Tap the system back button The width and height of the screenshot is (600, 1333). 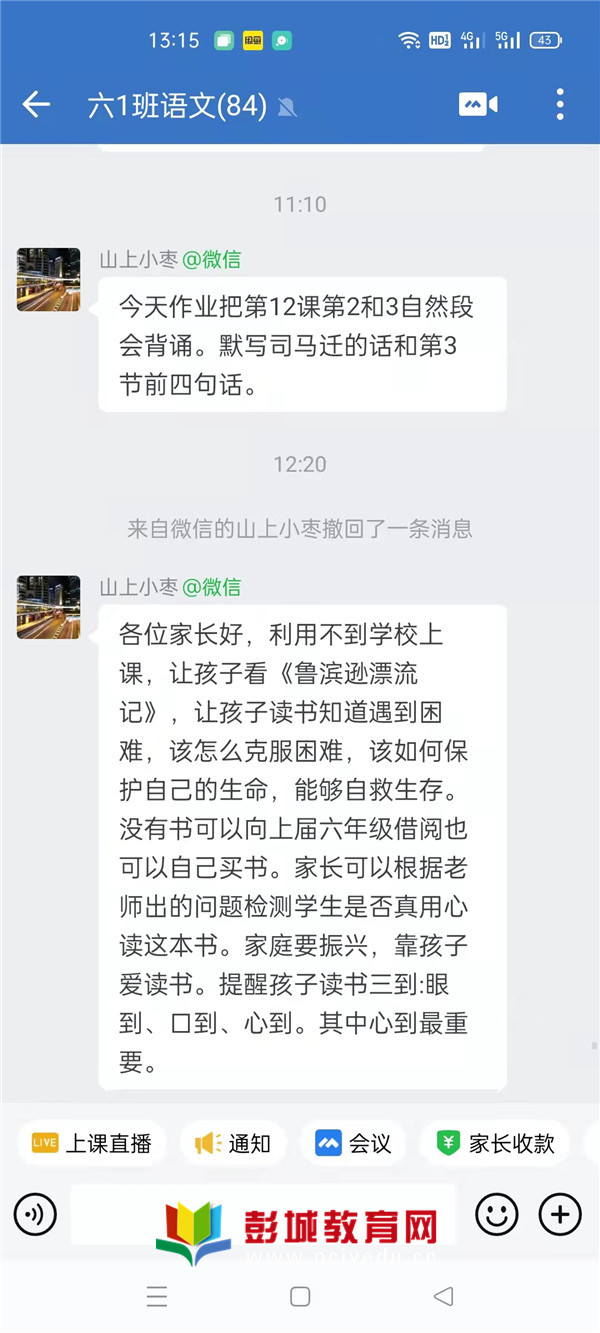click(x=443, y=1297)
